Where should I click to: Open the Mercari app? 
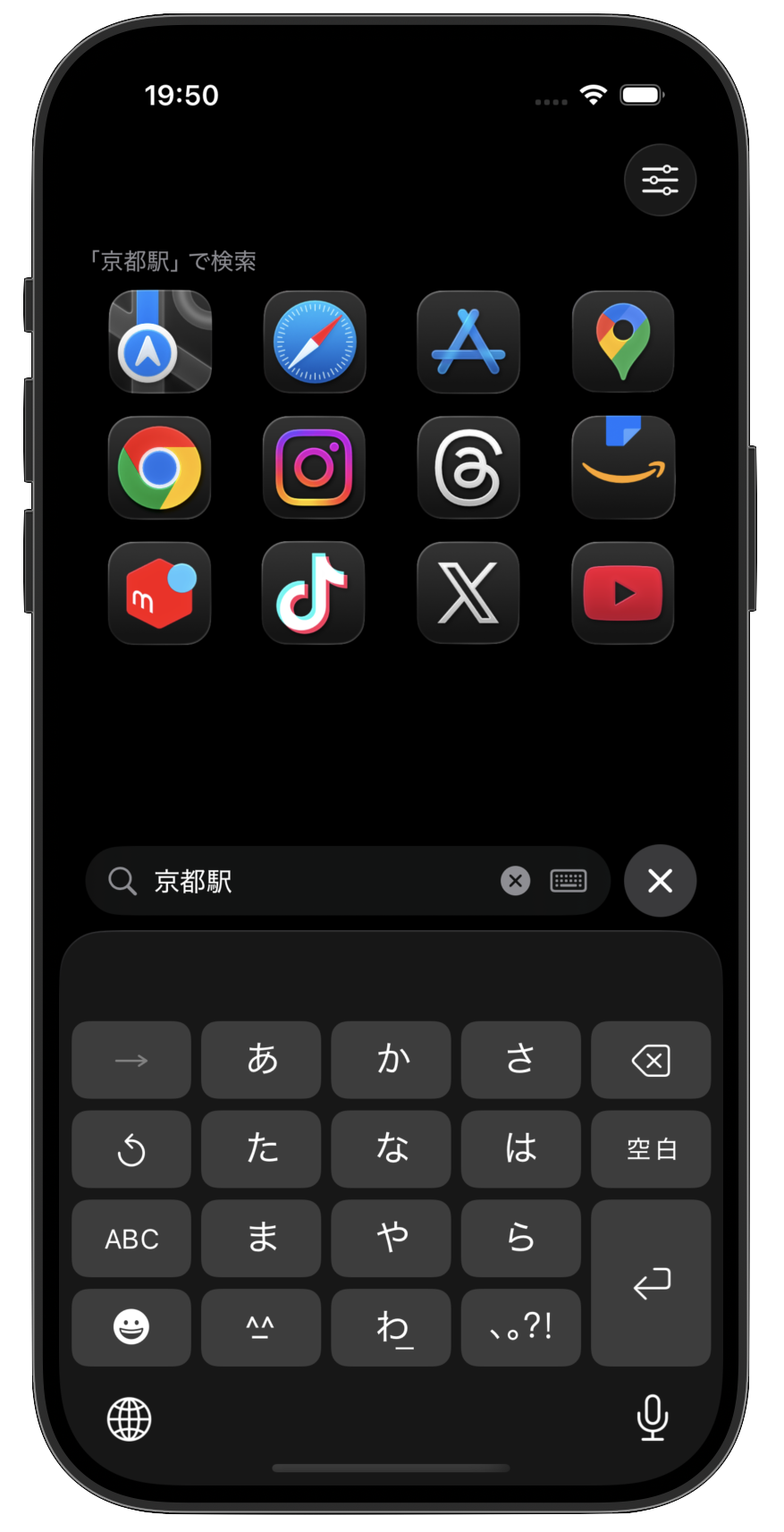point(160,593)
